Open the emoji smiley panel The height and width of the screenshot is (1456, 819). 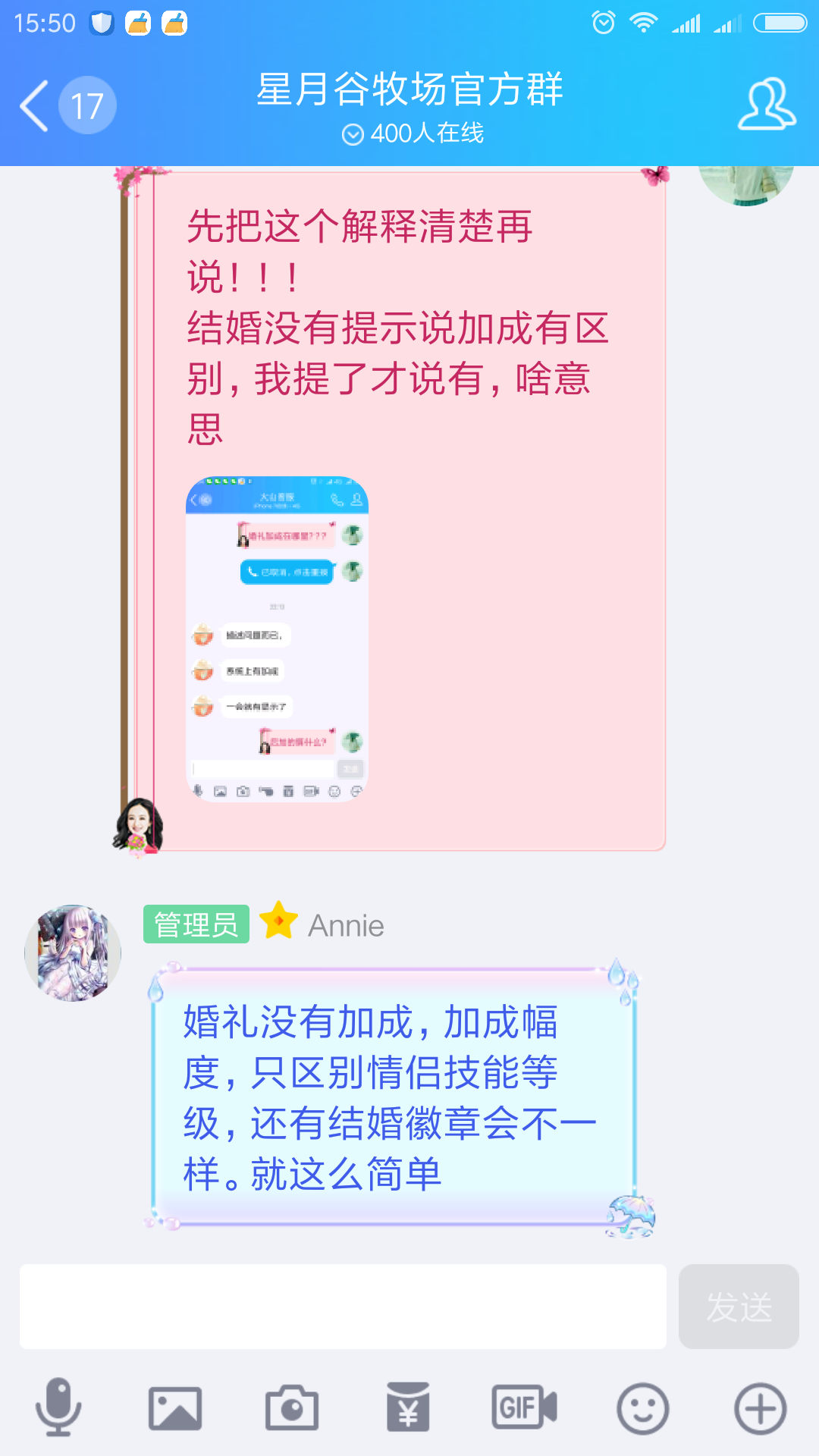pyautogui.click(x=642, y=1408)
